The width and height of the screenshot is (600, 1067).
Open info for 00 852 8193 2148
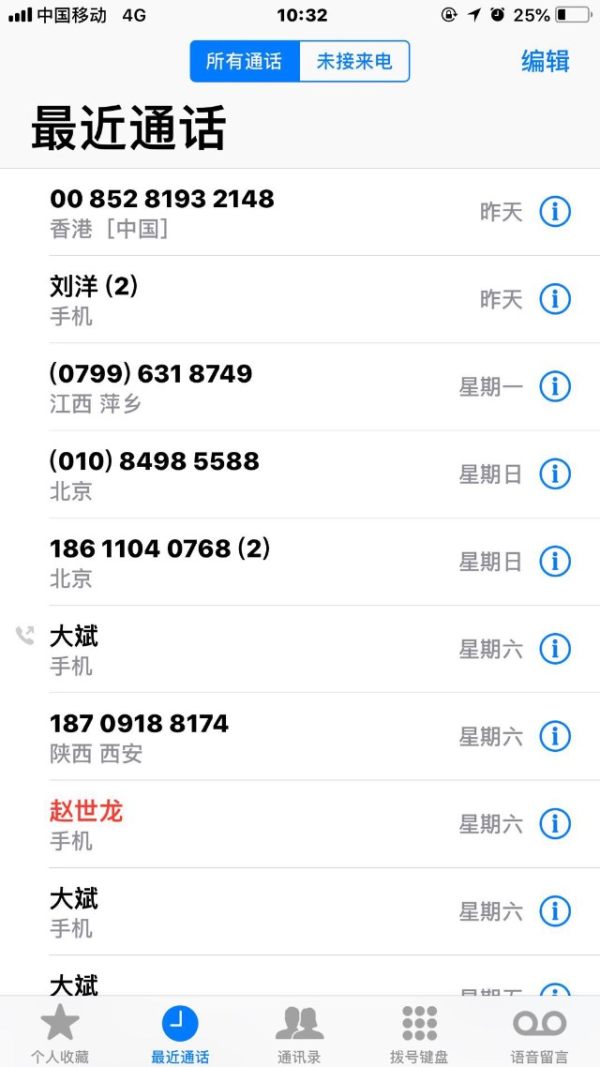point(555,212)
